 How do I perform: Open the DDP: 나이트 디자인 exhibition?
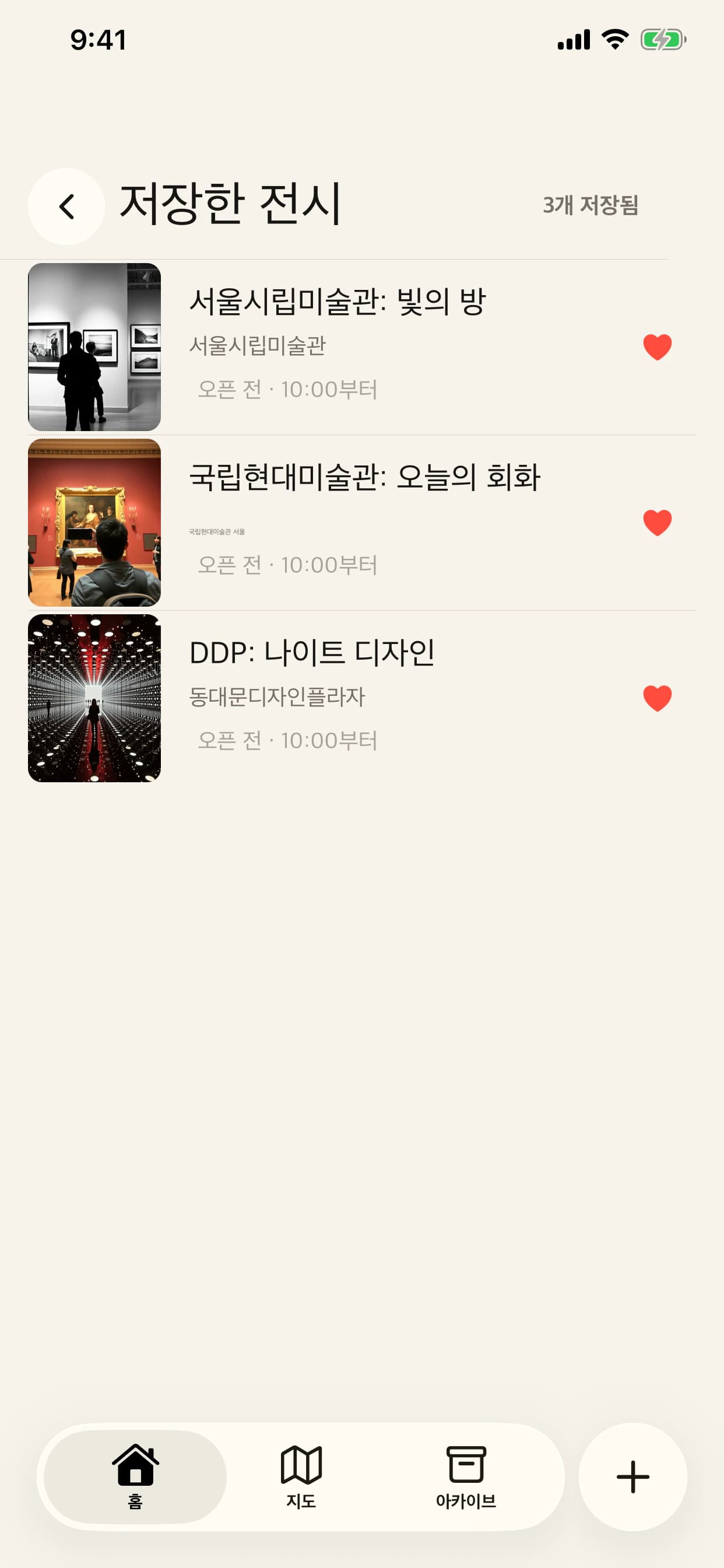[362, 698]
